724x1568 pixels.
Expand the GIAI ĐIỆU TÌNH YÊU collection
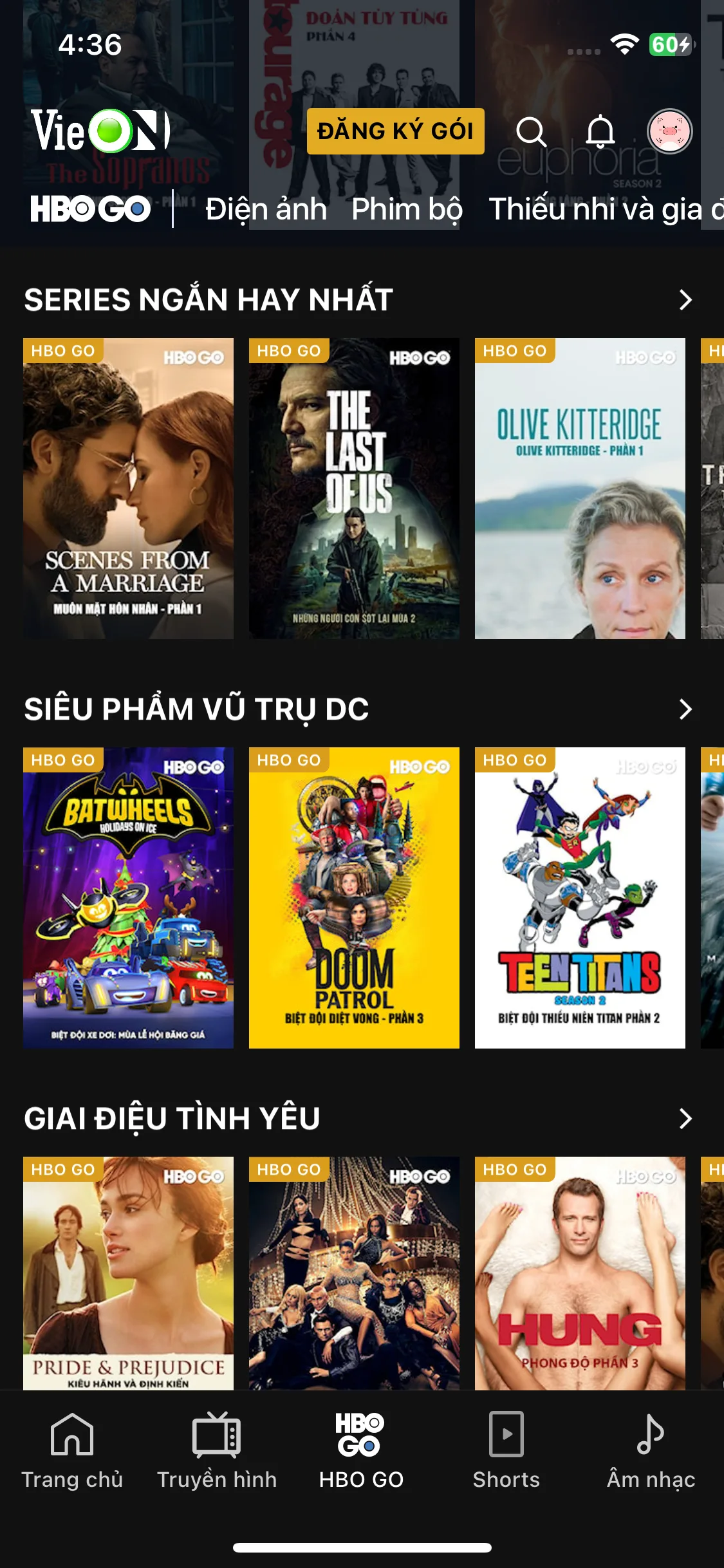click(685, 1117)
